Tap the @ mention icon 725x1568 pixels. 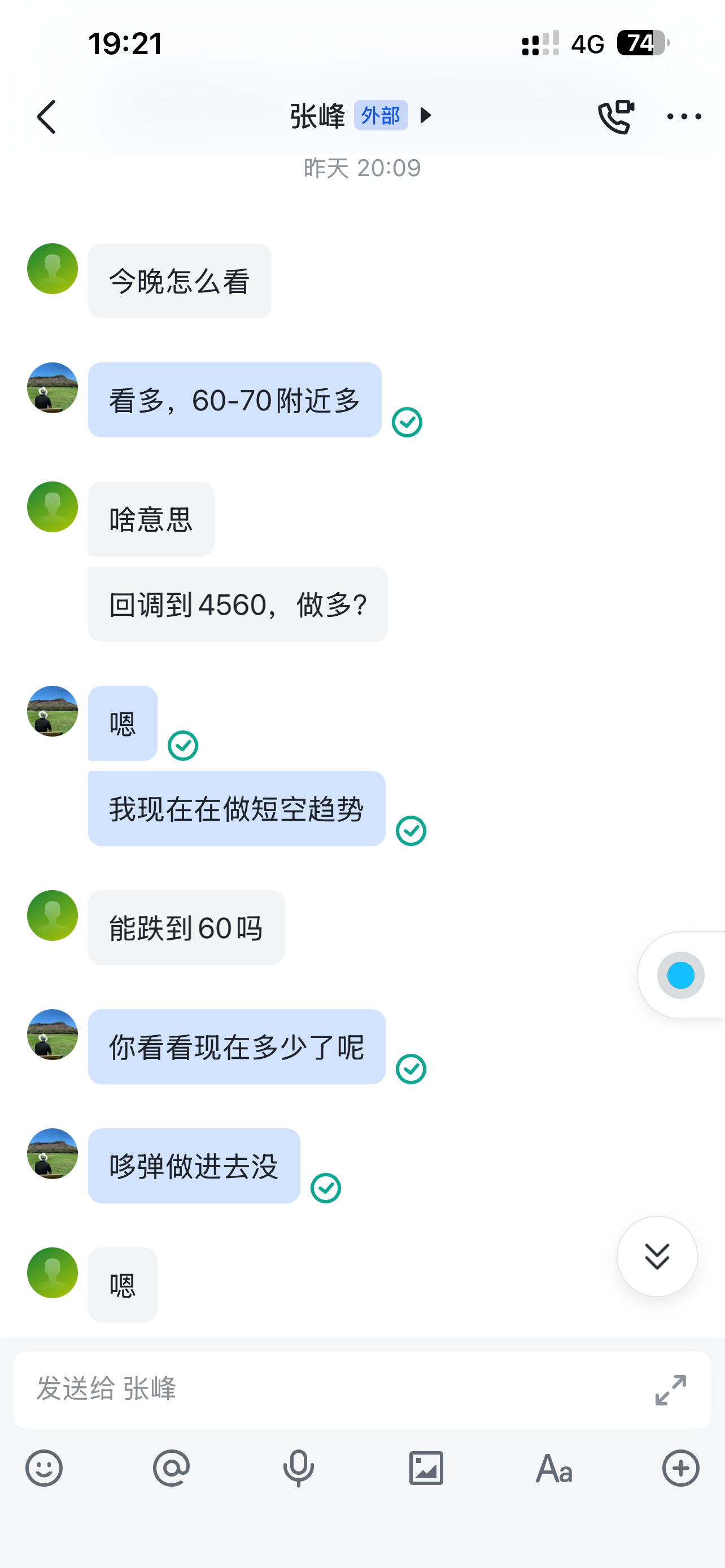[171, 1468]
